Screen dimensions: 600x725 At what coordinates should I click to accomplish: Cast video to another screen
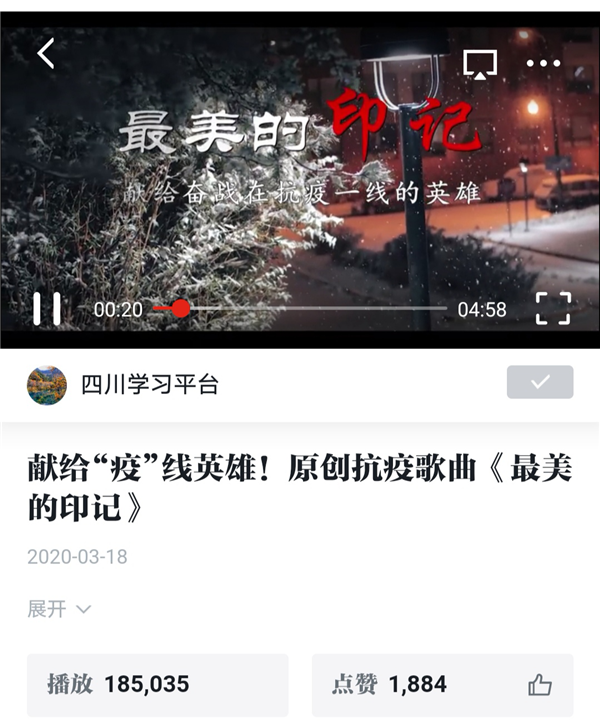coord(480,64)
